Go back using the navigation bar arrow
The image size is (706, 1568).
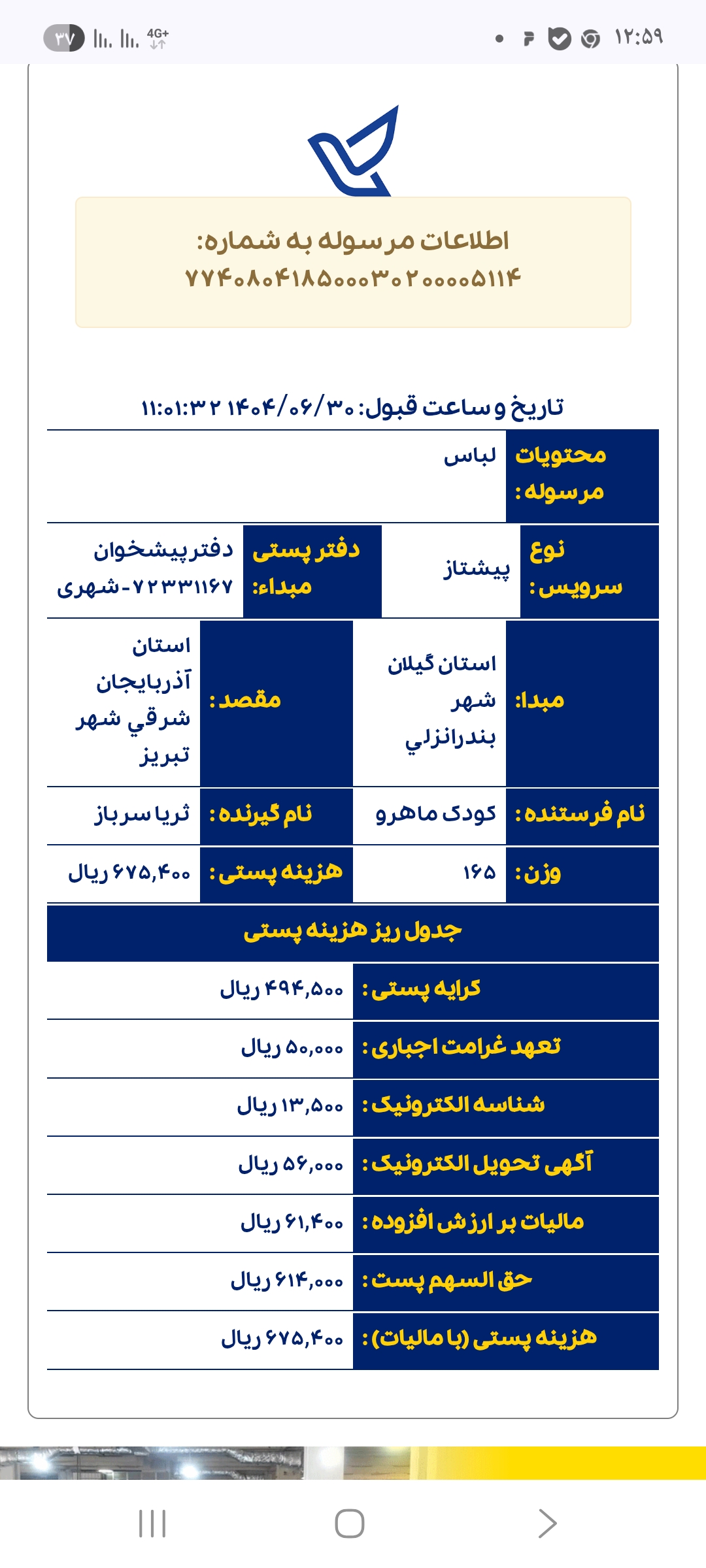pyautogui.click(x=546, y=1524)
